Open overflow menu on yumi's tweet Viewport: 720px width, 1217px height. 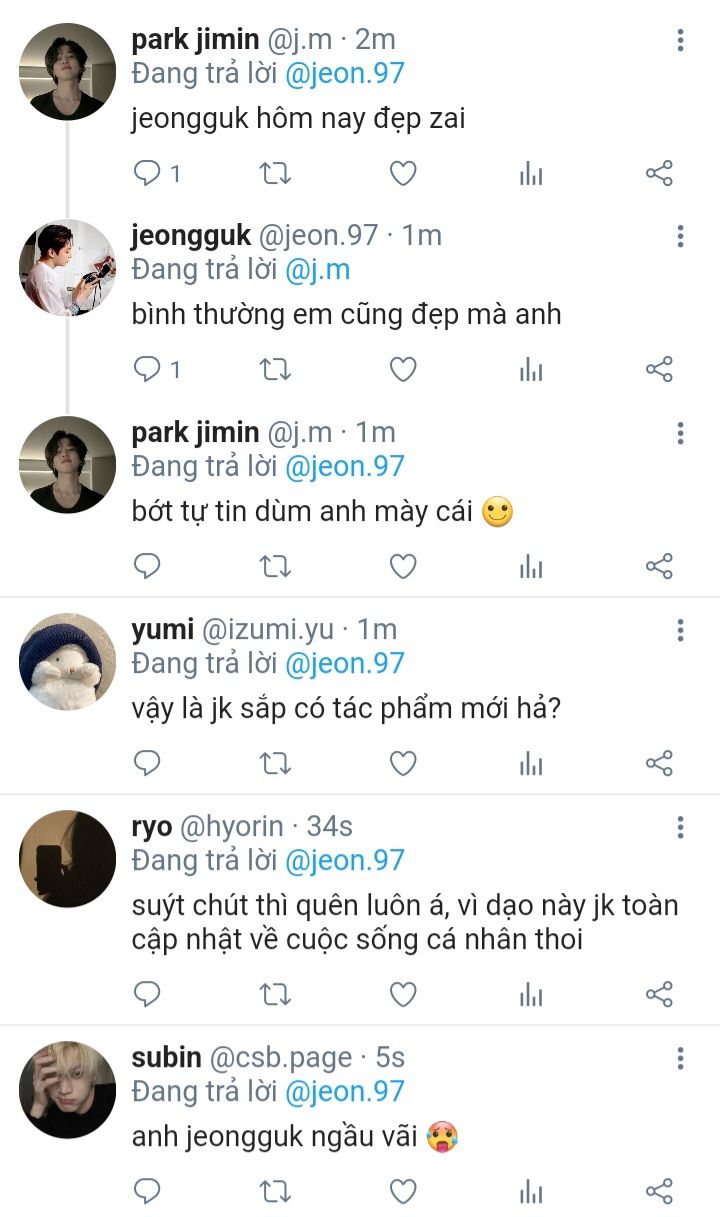point(680,630)
